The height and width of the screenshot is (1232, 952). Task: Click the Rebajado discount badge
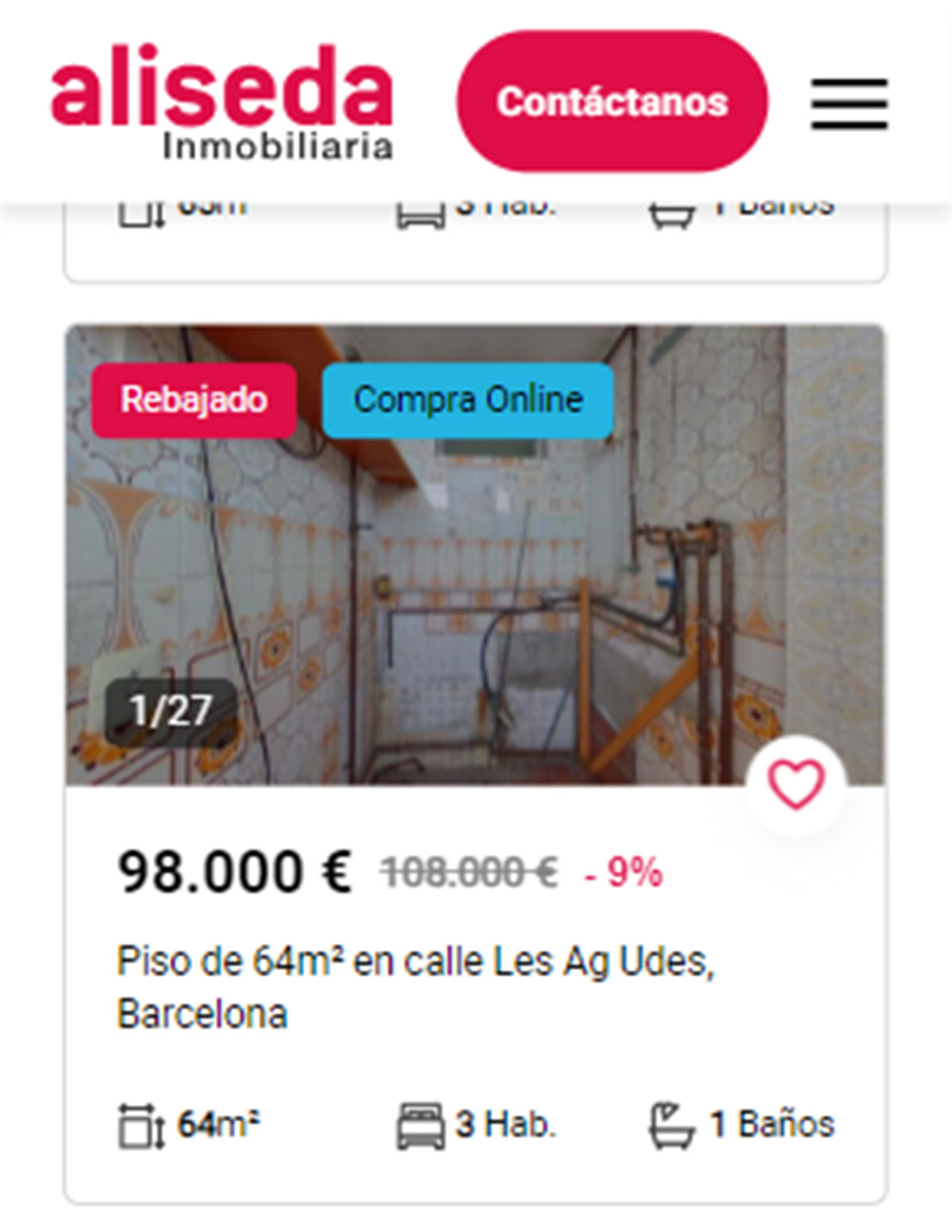point(193,399)
